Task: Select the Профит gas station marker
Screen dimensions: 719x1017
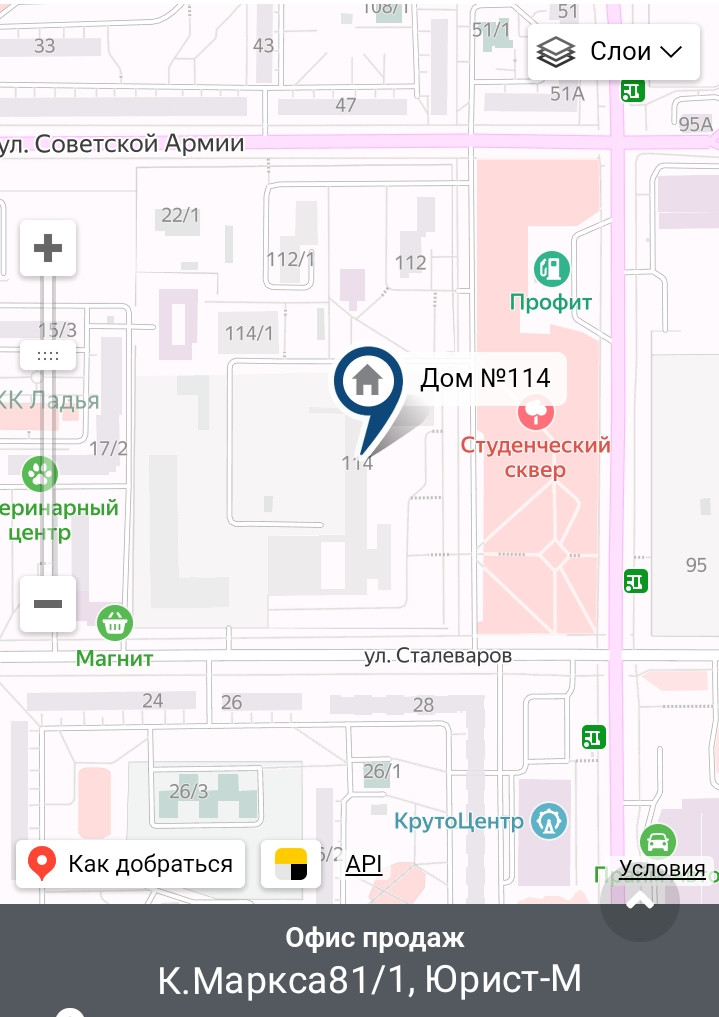Action: [x=551, y=268]
